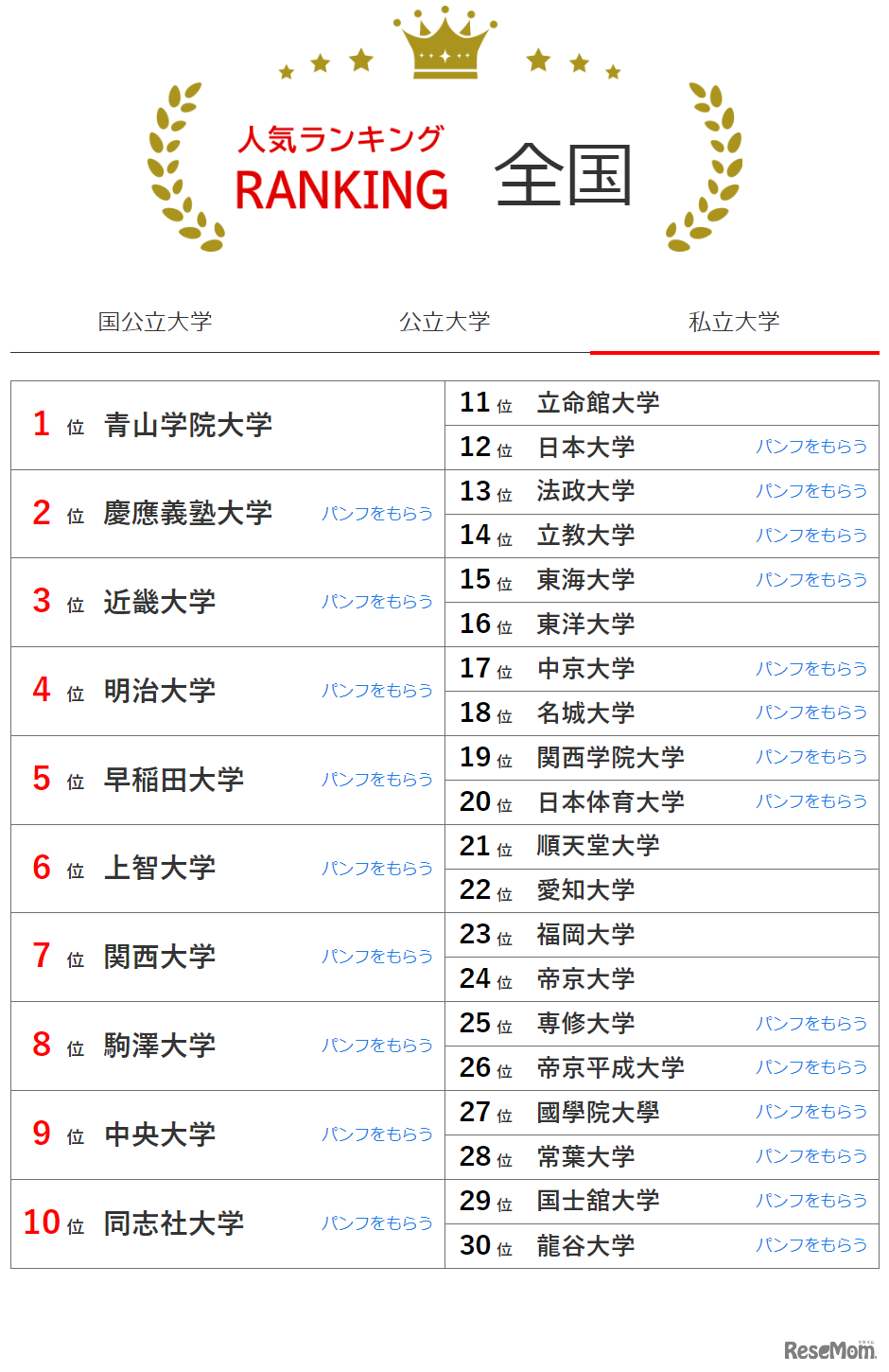Request the 中央大学 pamphlet

[x=376, y=1135]
